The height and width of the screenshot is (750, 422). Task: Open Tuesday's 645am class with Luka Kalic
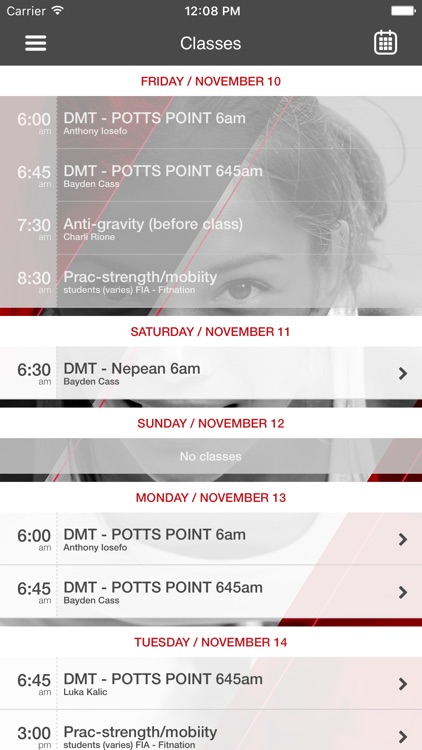click(211, 684)
